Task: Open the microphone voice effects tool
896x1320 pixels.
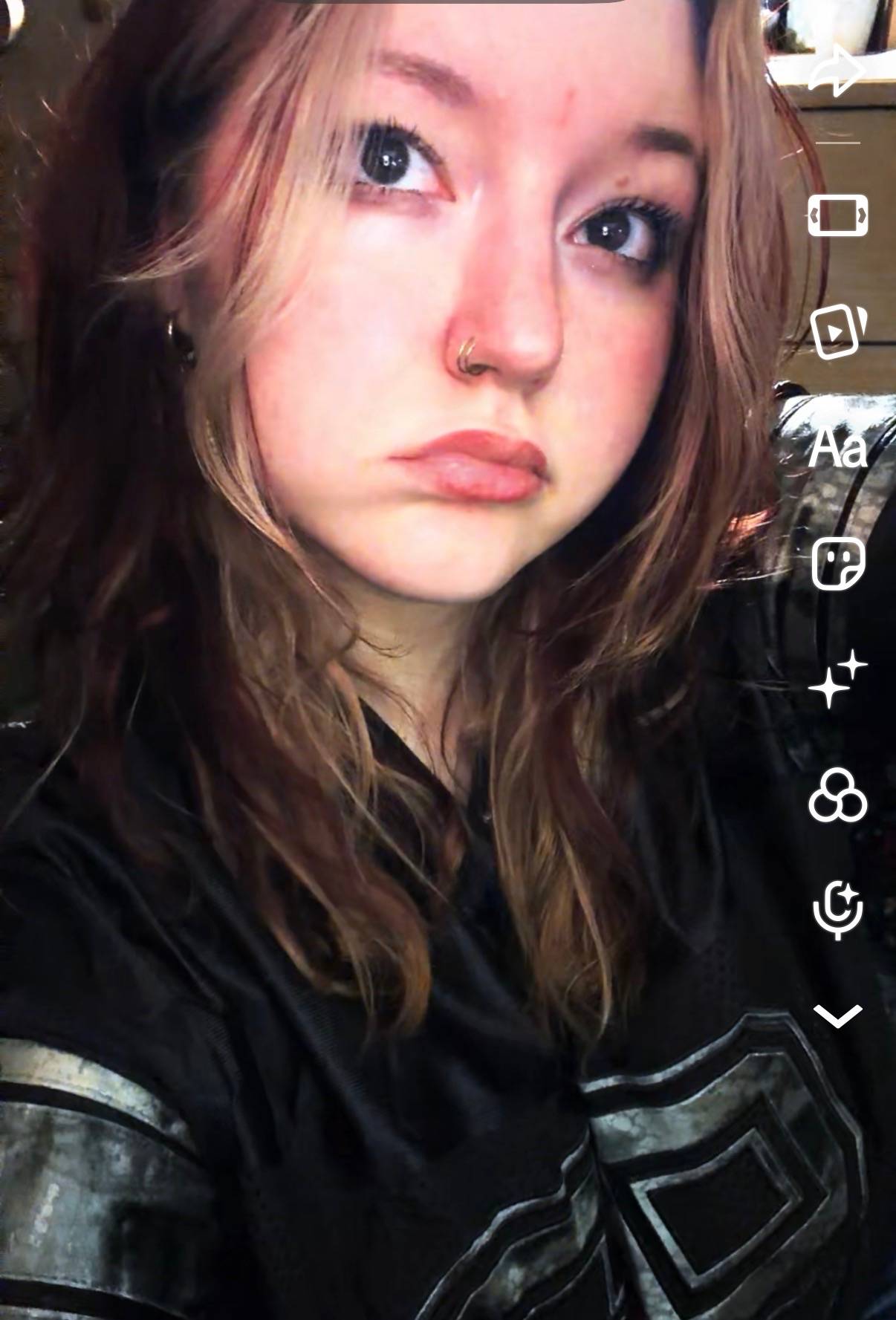Action: click(838, 910)
